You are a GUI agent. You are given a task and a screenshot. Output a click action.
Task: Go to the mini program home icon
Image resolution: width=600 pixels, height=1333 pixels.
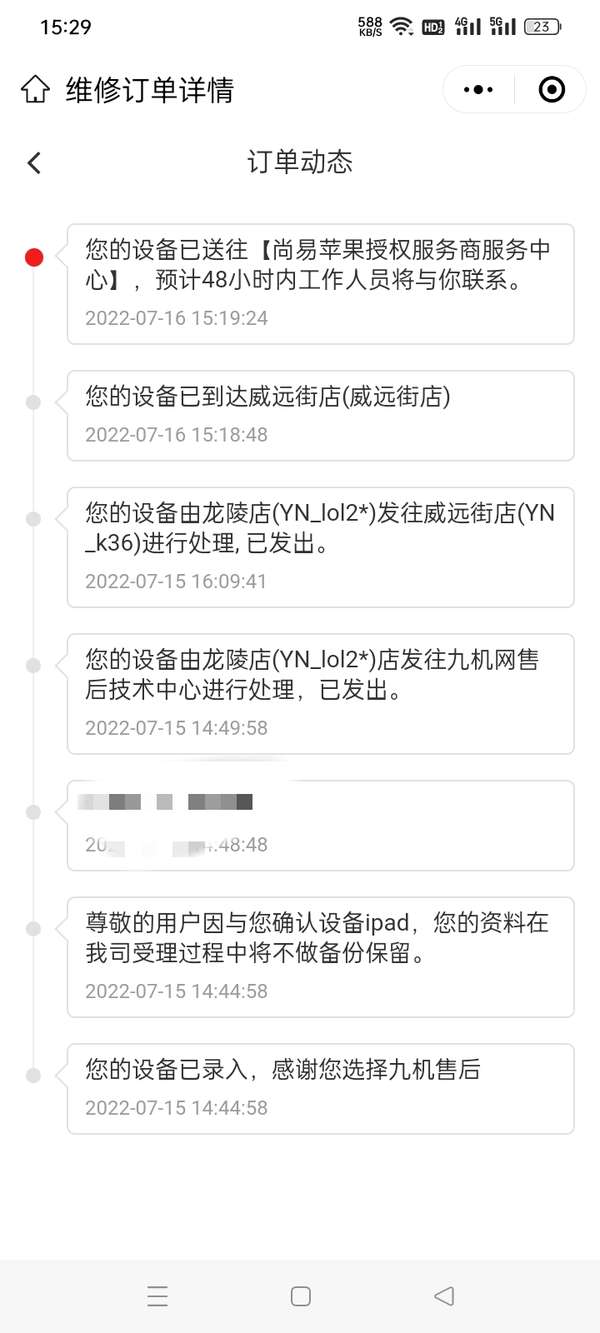tap(35, 90)
